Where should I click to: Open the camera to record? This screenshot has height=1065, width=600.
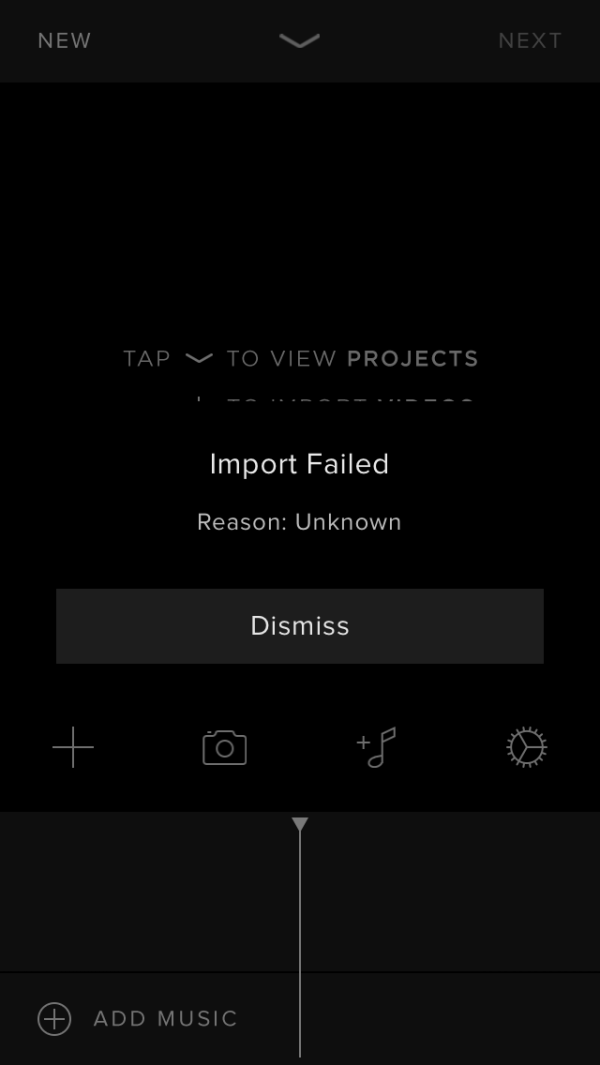(224, 747)
